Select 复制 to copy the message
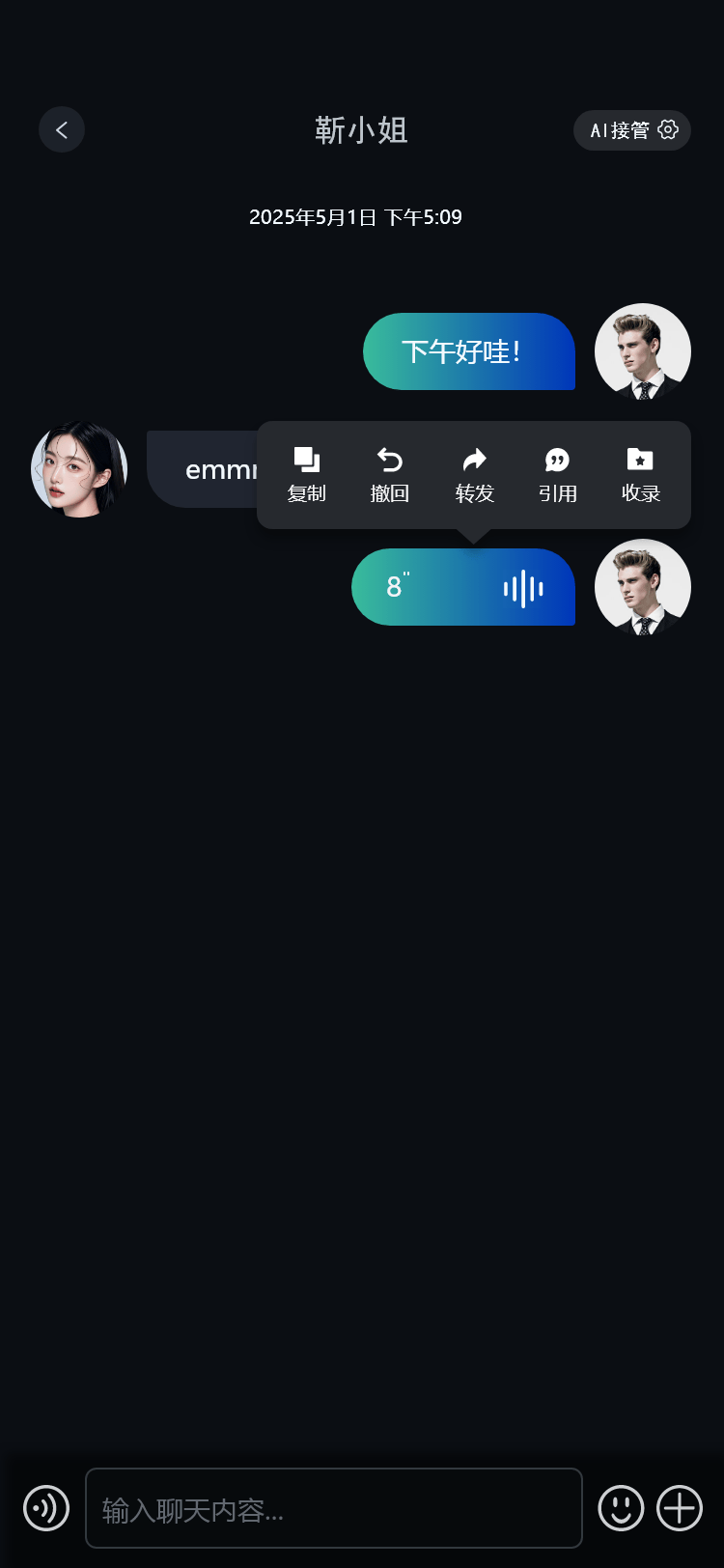This screenshot has width=724, height=1568. 307,475
